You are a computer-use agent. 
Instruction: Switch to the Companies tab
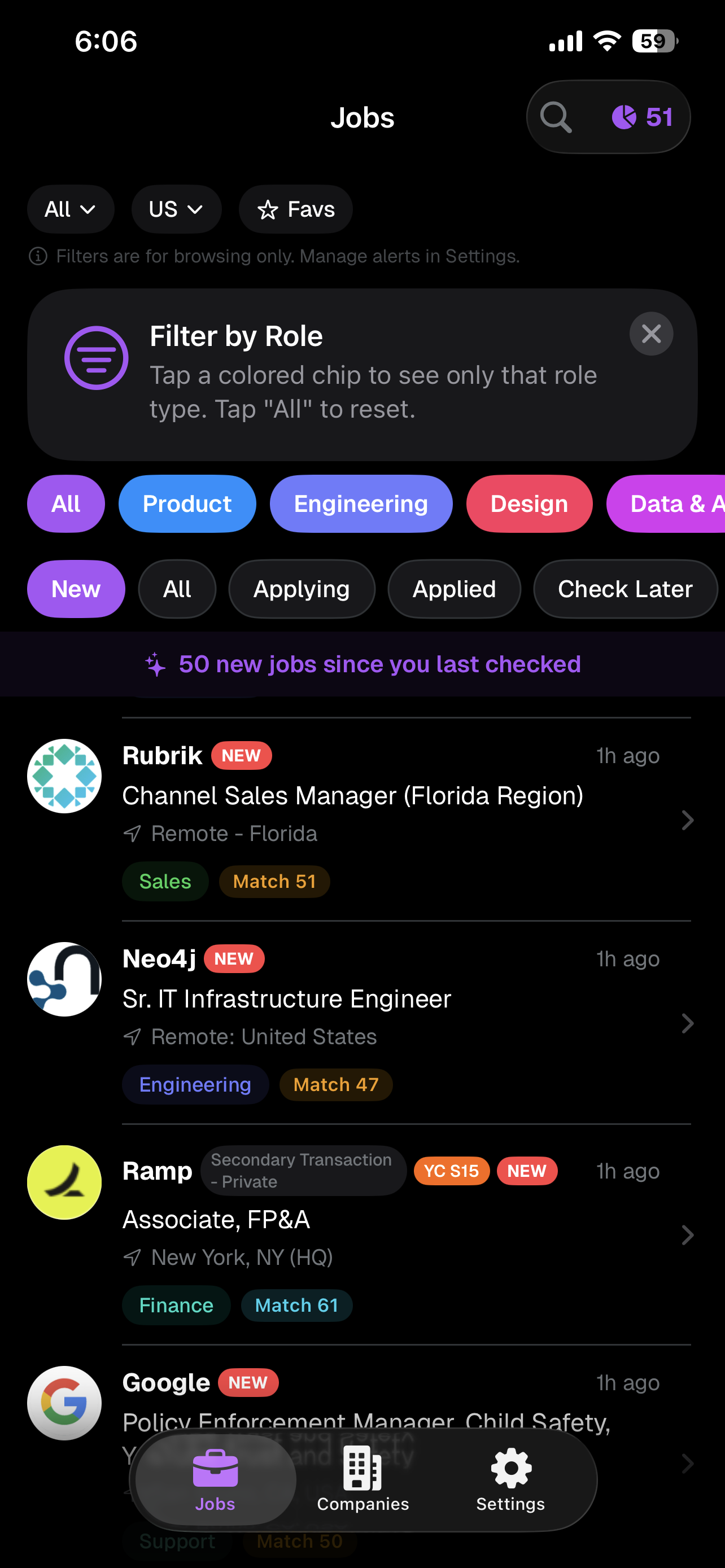point(363,1479)
